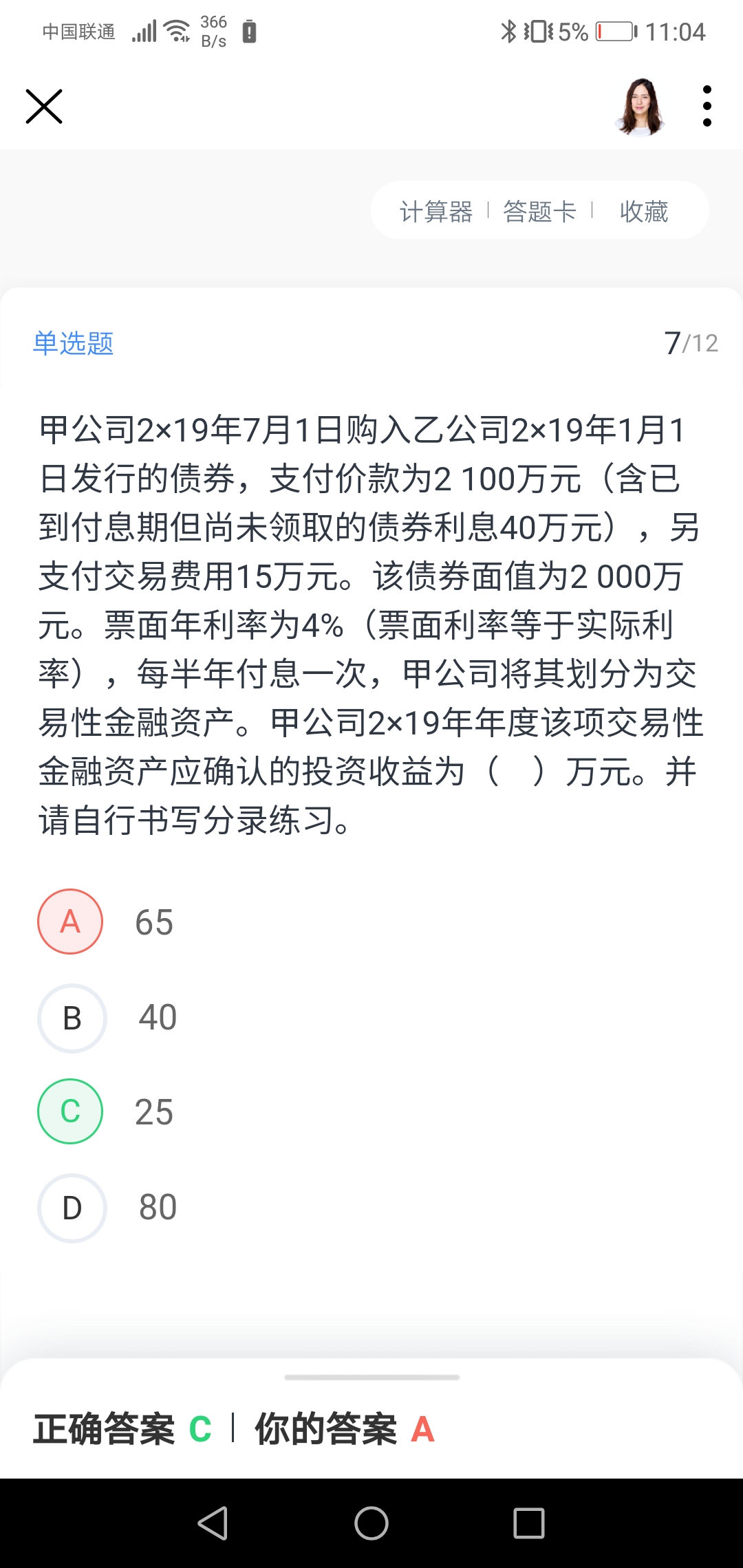Image resolution: width=743 pixels, height=1568 pixels.
Task: Add this question to 收藏
Action: tap(644, 211)
